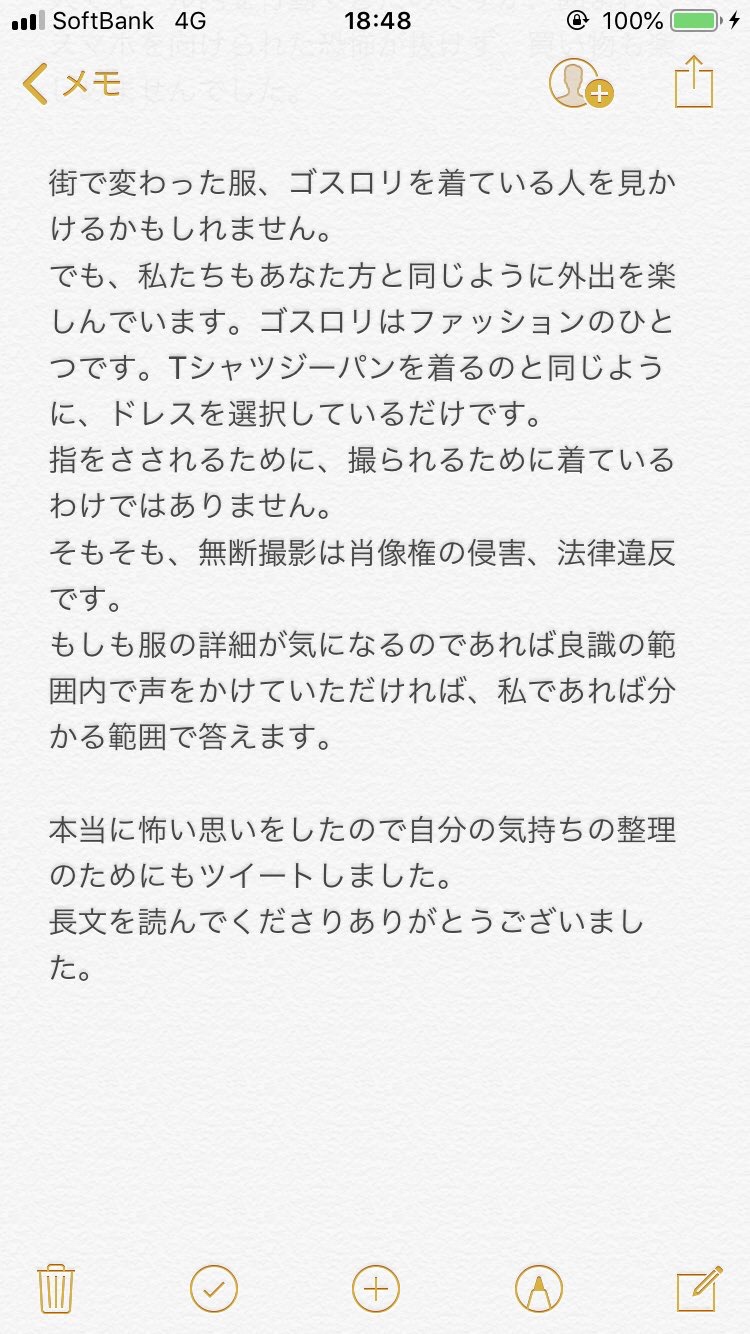Add people to this note
This screenshot has height=1334, width=750.
[x=580, y=83]
